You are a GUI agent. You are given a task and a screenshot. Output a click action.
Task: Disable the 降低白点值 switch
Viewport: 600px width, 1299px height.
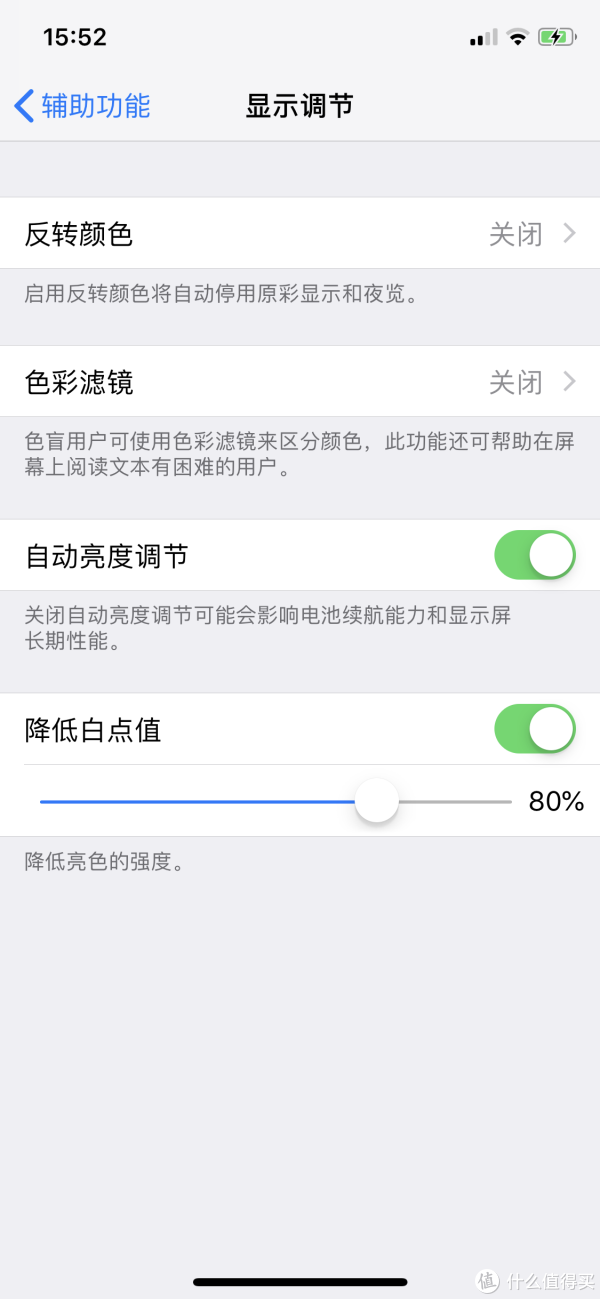point(535,729)
